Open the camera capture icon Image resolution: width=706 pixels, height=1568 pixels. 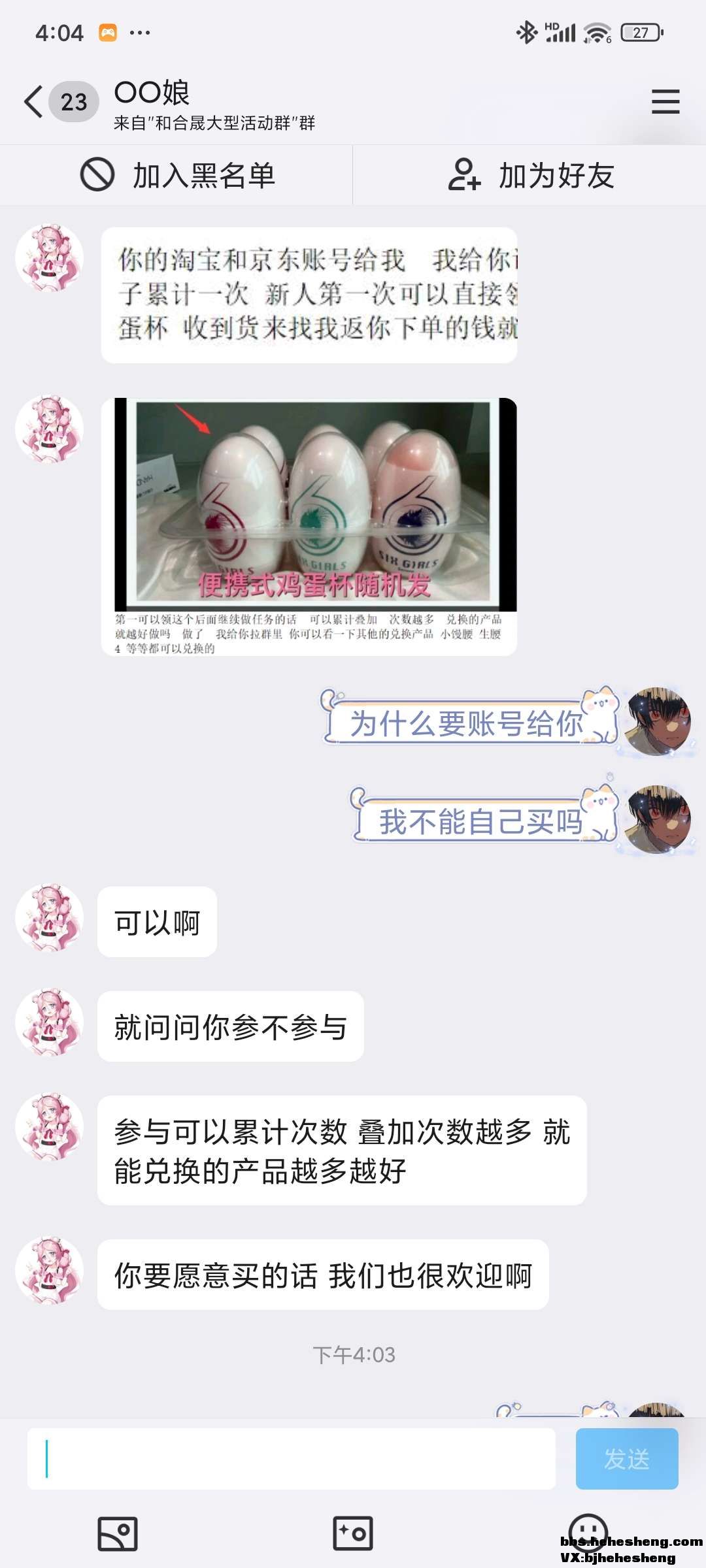(353, 1533)
